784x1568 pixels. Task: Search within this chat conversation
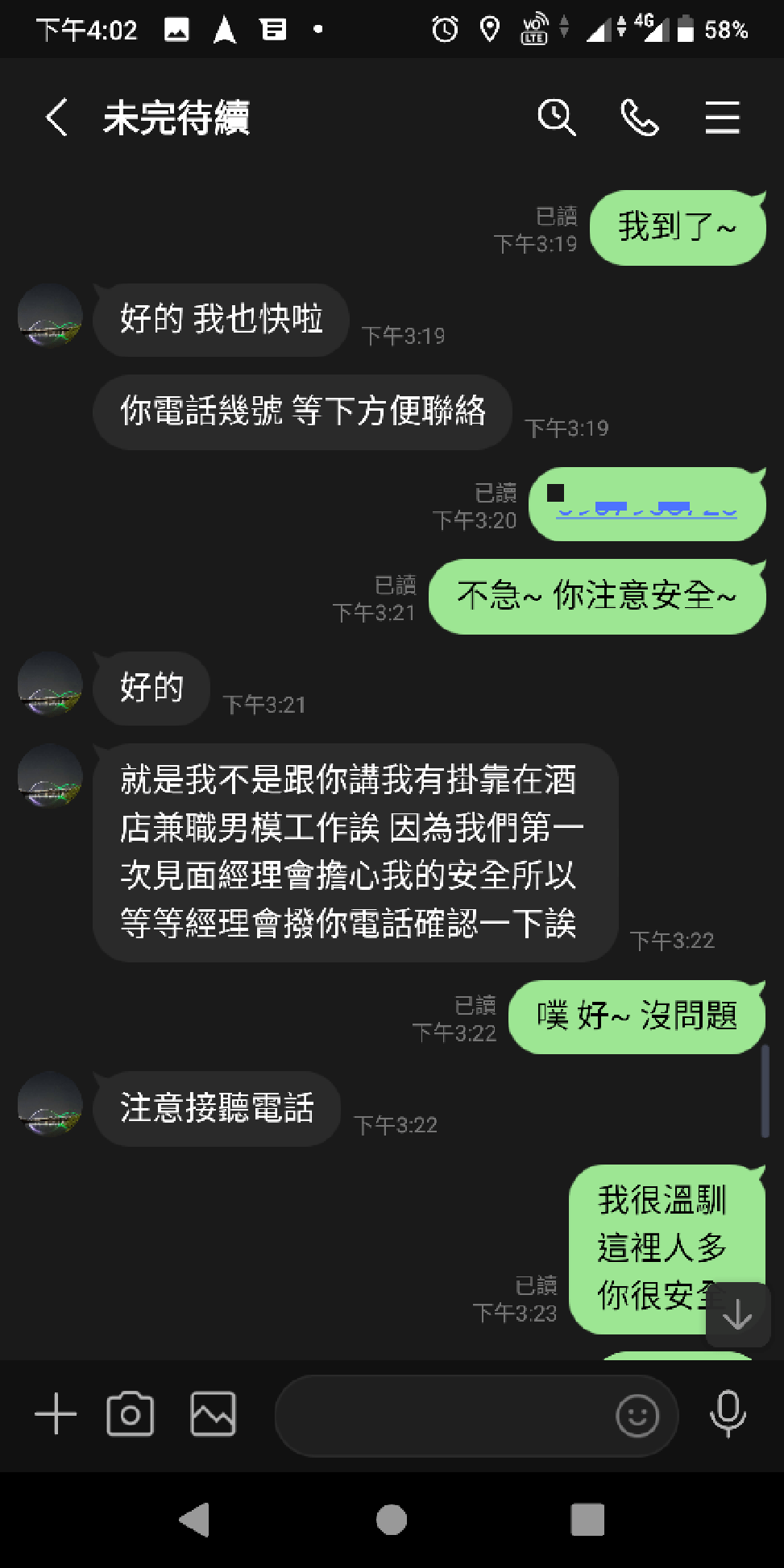pyautogui.click(x=556, y=118)
